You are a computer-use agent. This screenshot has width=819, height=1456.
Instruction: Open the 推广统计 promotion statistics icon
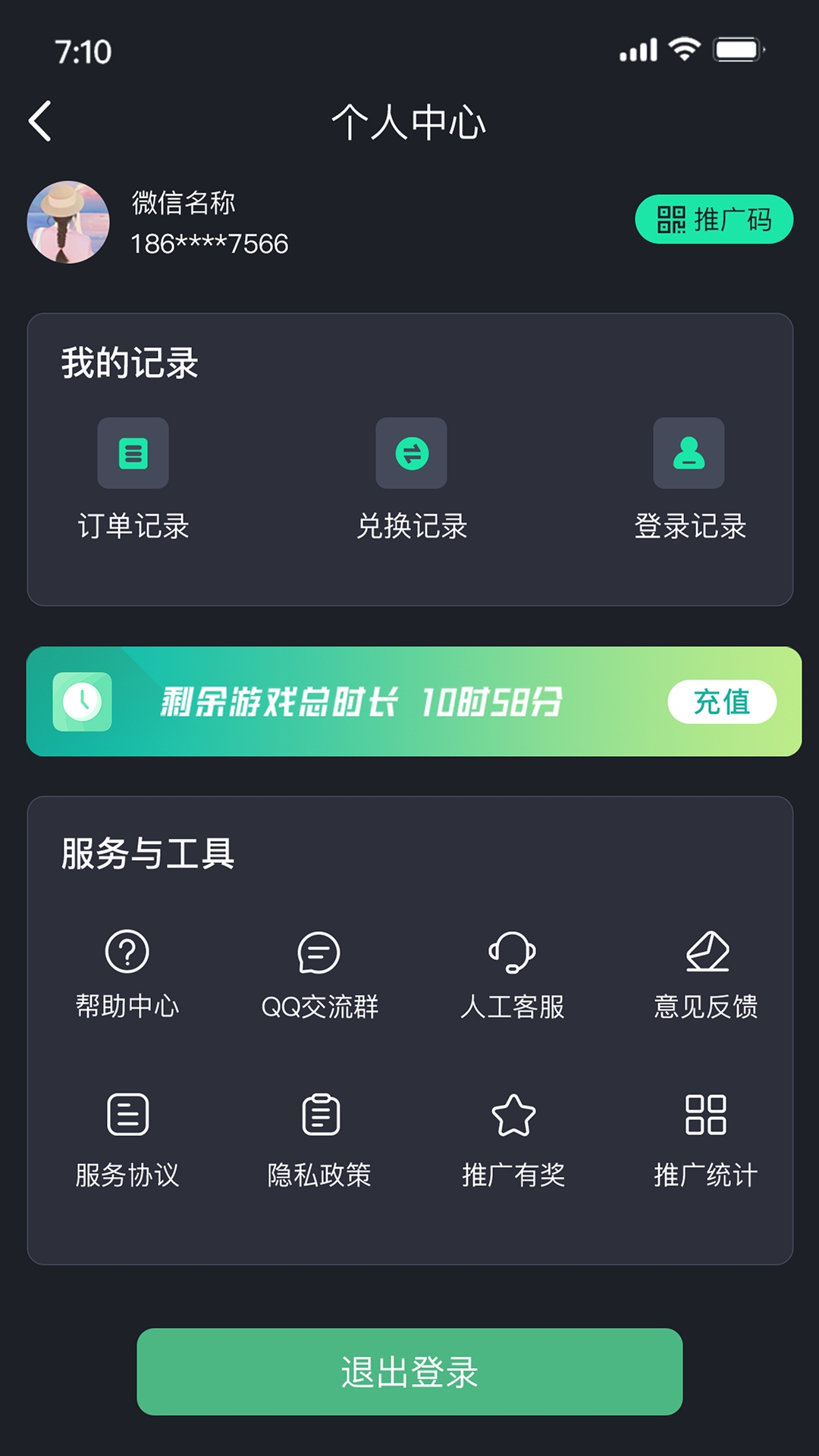click(x=707, y=1115)
